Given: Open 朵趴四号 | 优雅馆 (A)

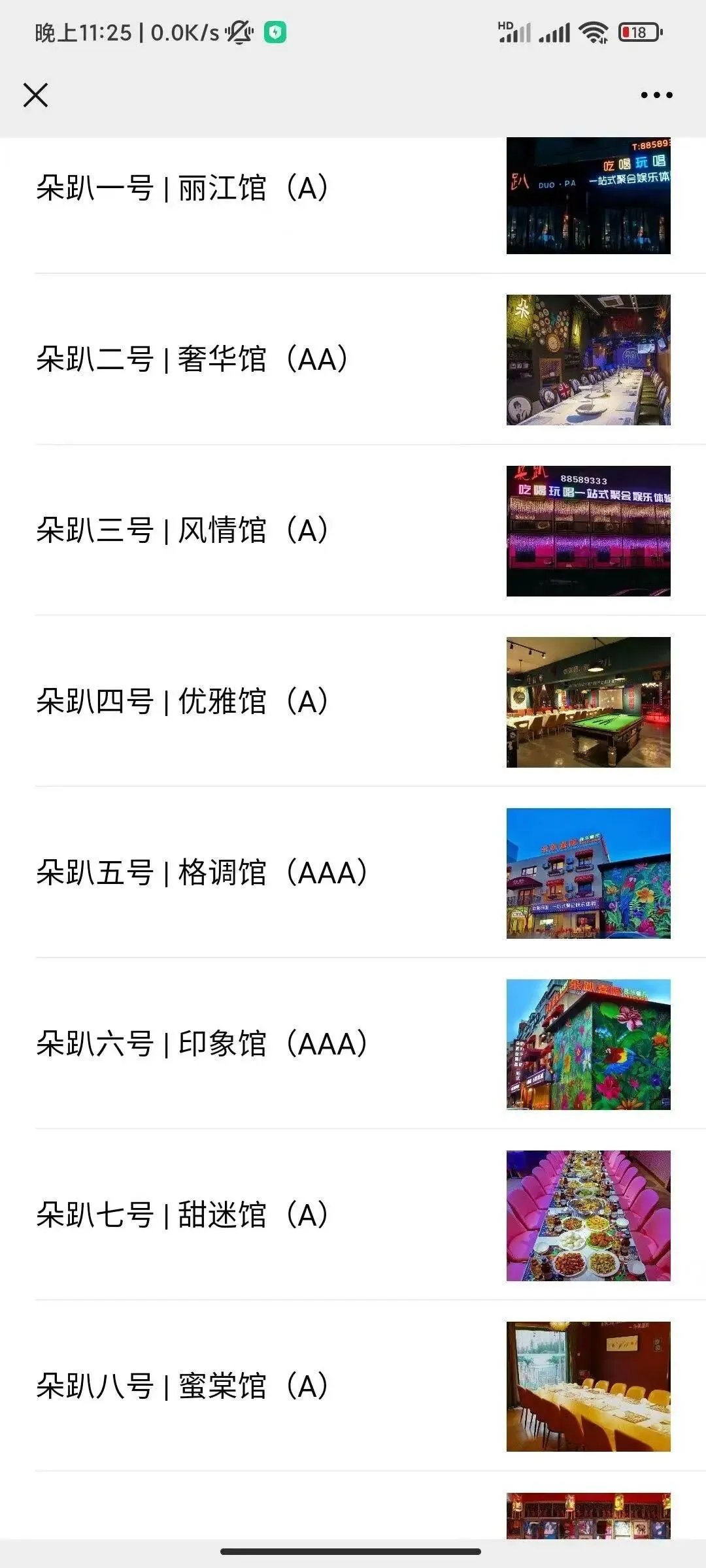Looking at the screenshot, I should point(183,702).
